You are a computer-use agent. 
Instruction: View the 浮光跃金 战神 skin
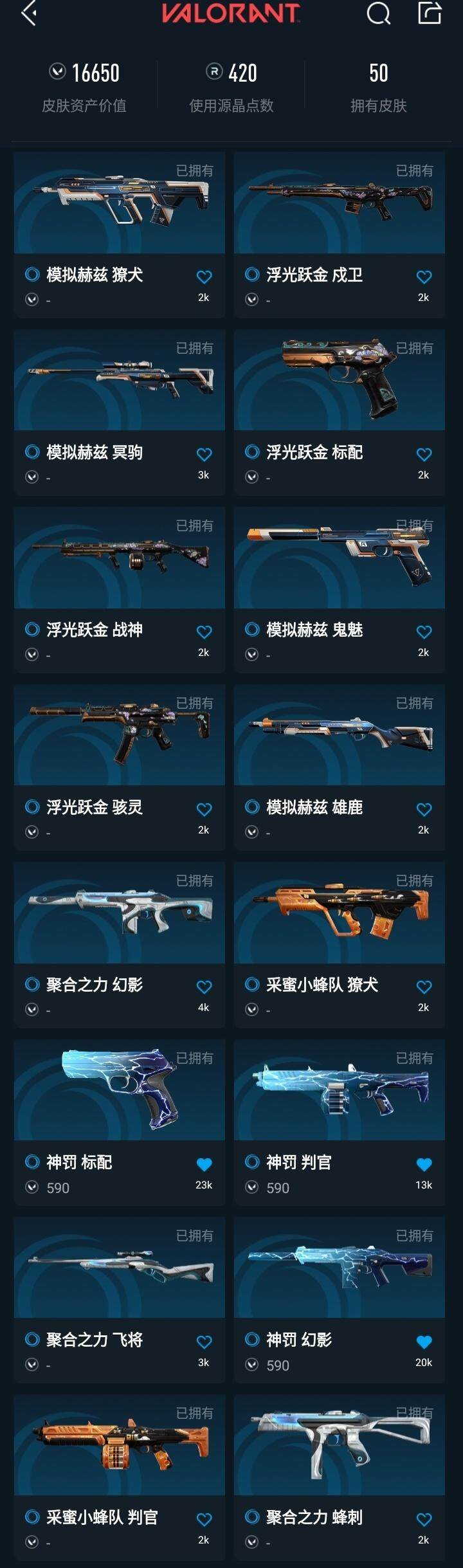(x=120, y=558)
